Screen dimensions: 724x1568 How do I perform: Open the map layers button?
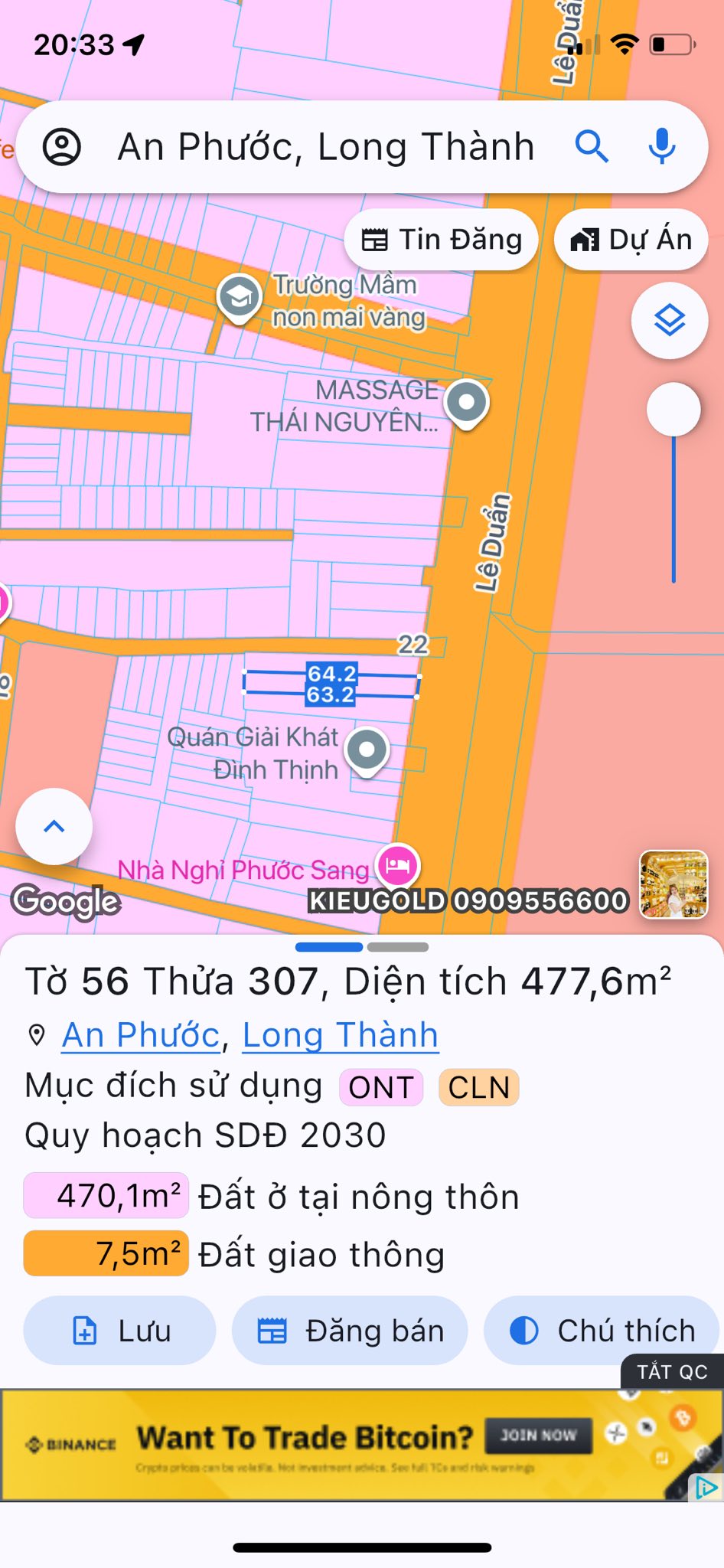(x=669, y=320)
